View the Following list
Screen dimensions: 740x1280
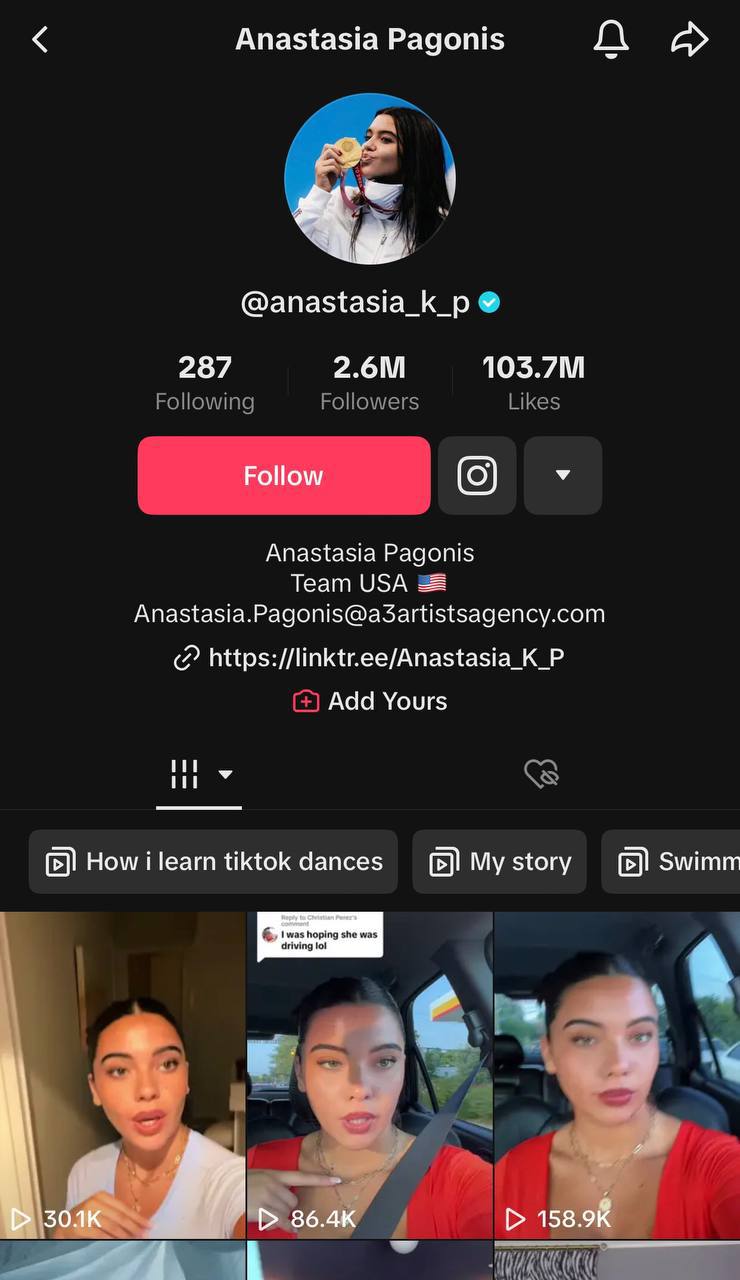(x=204, y=383)
